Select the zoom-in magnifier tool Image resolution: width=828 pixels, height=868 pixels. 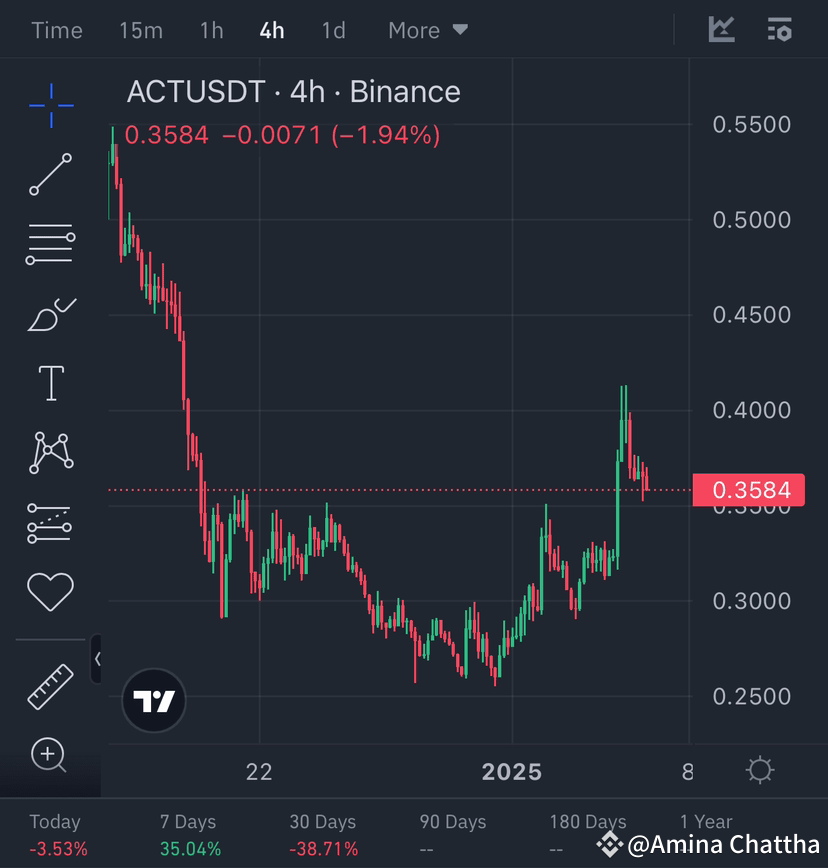tap(49, 756)
